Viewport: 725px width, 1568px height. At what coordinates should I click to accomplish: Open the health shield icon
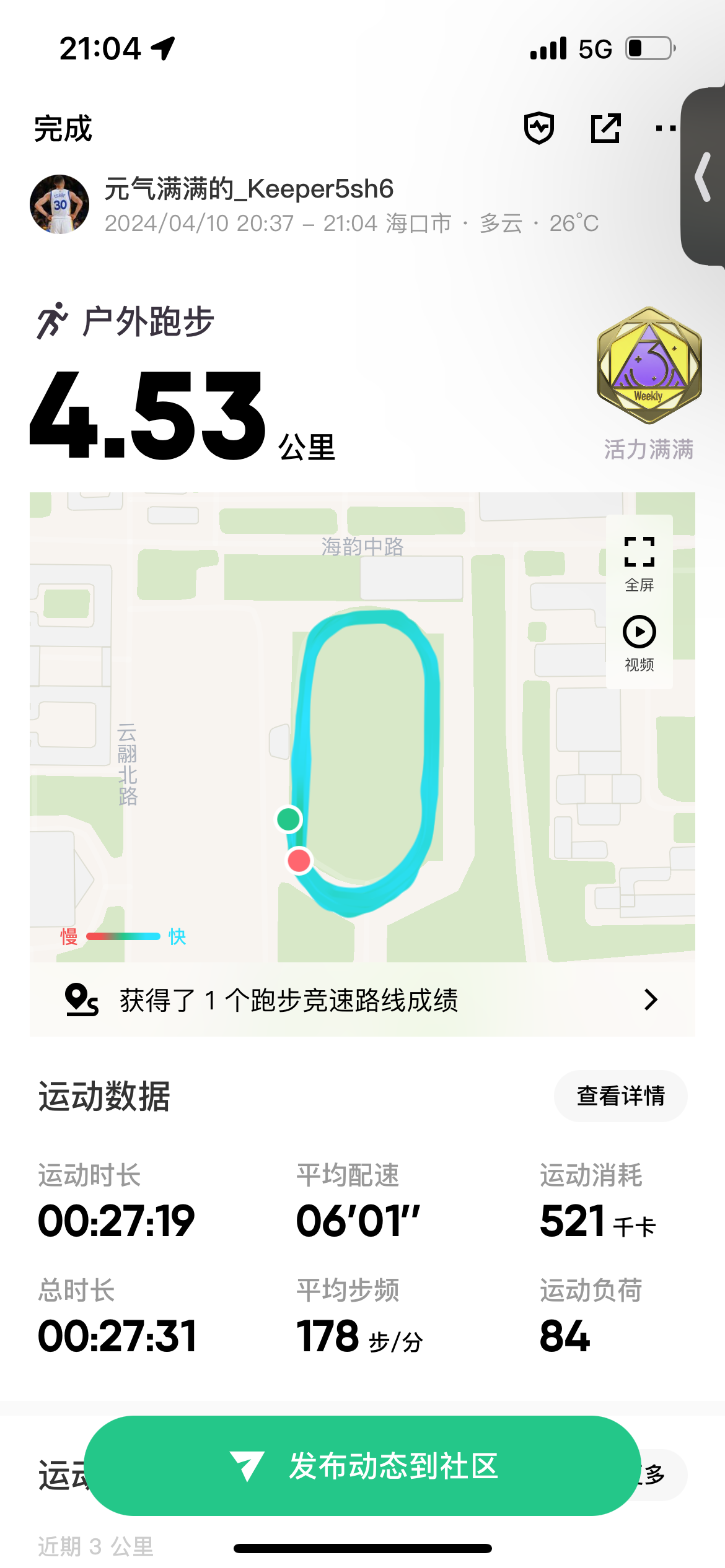[x=539, y=128]
